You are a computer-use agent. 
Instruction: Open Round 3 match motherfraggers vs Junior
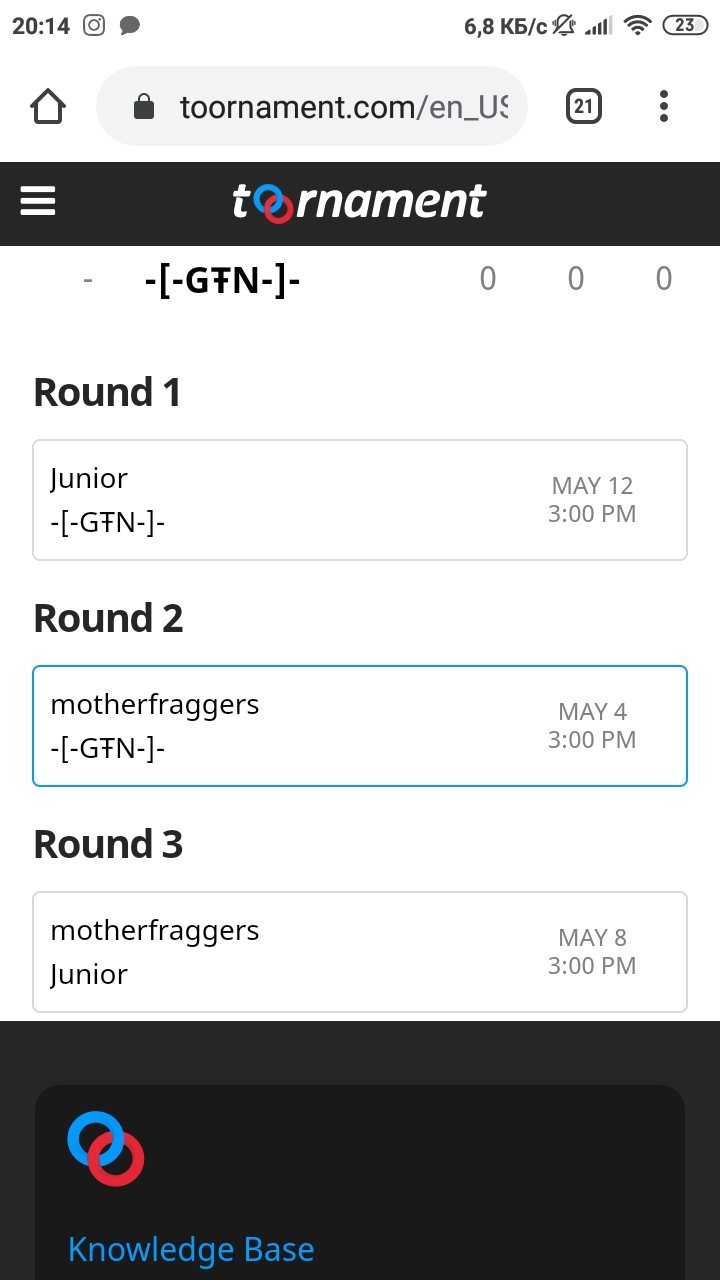360,952
